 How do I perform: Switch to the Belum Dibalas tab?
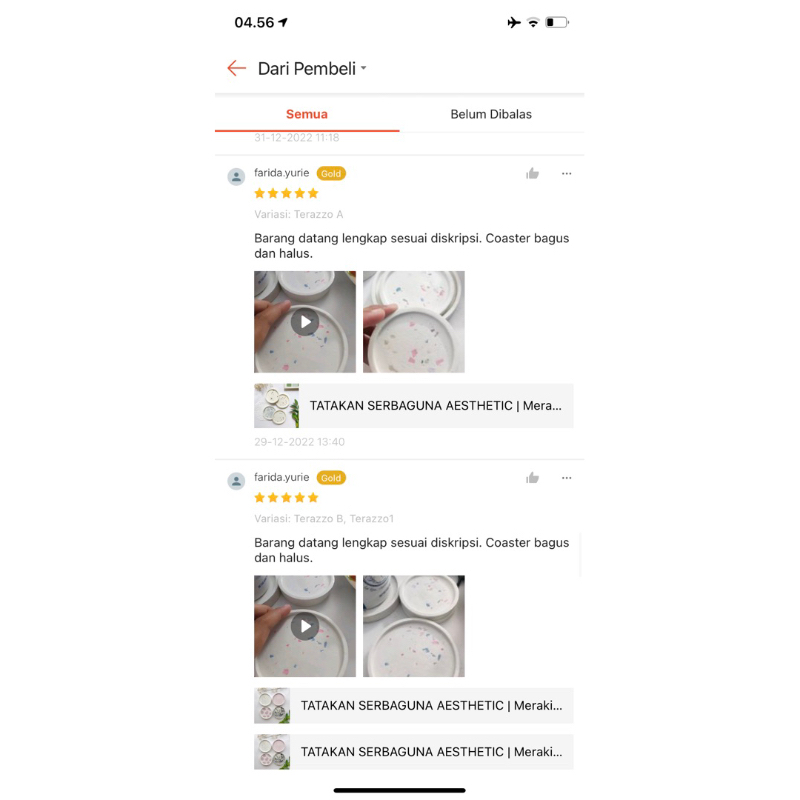click(491, 114)
